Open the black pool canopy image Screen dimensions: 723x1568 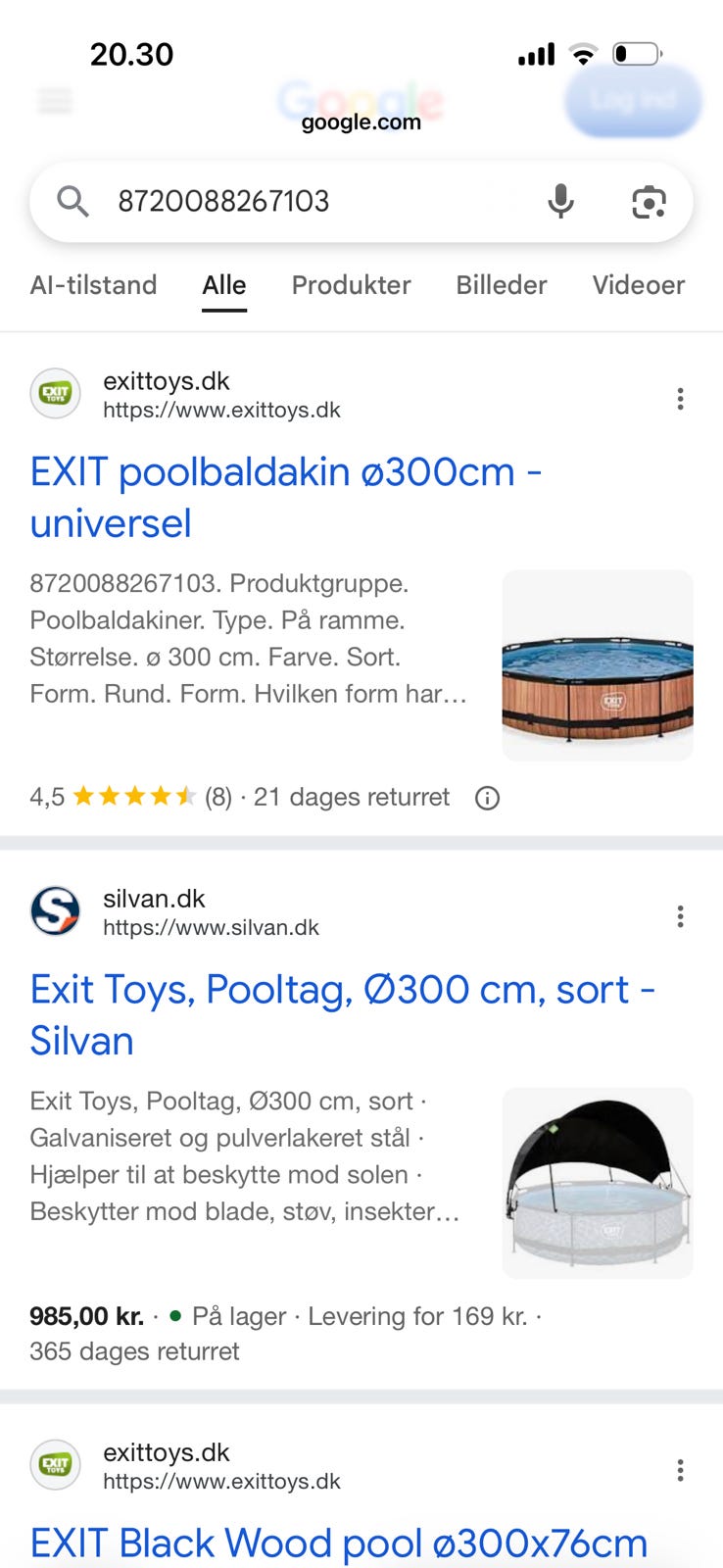coord(598,1183)
